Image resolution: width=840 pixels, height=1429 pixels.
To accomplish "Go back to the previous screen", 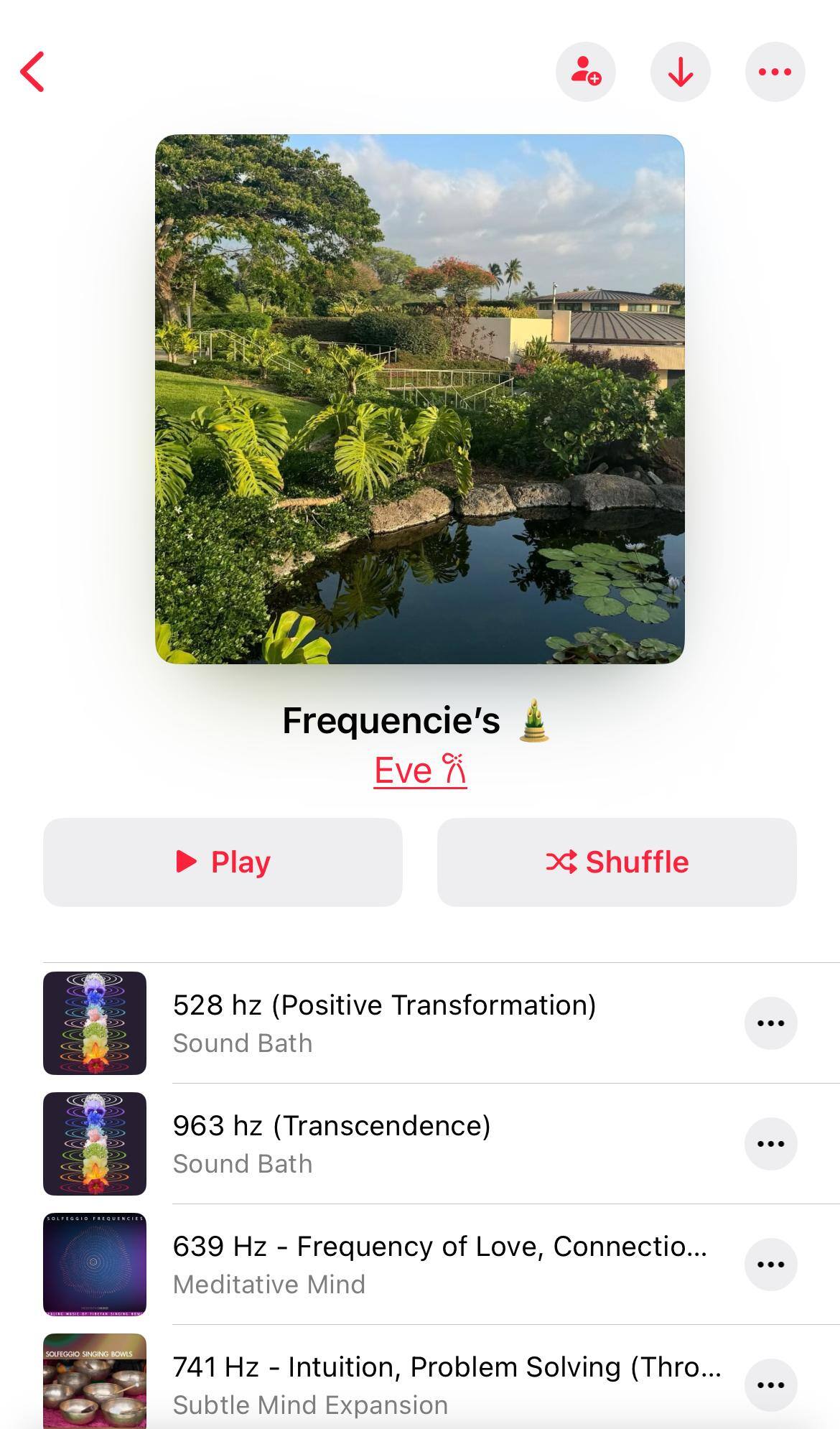I will pyautogui.click(x=33, y=72).
